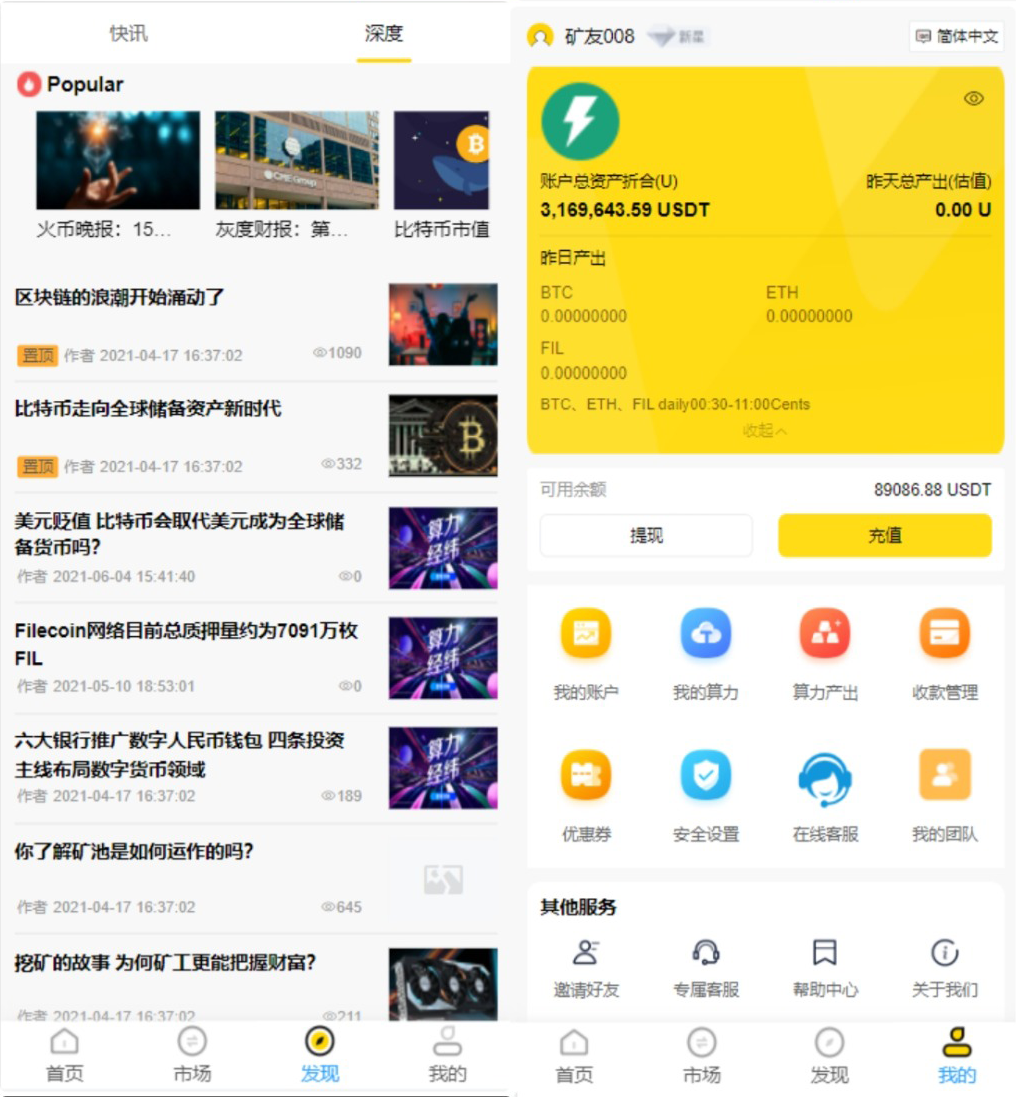Open 我的账户 (My Account) icon
The height and width of the screenshot is (1097, 1016).
585,632
